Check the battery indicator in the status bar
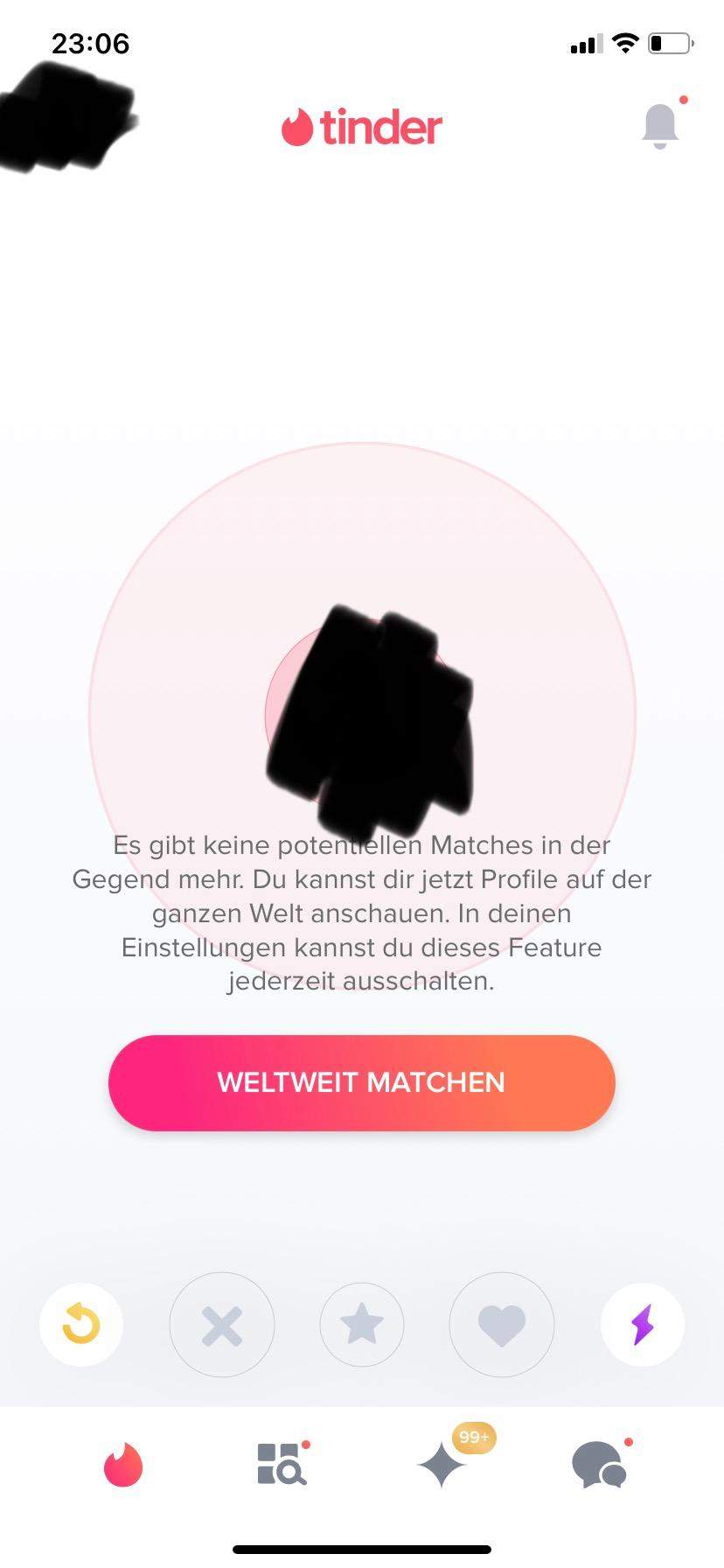Viewport: 724px width, 1568px height. (670, 43)
